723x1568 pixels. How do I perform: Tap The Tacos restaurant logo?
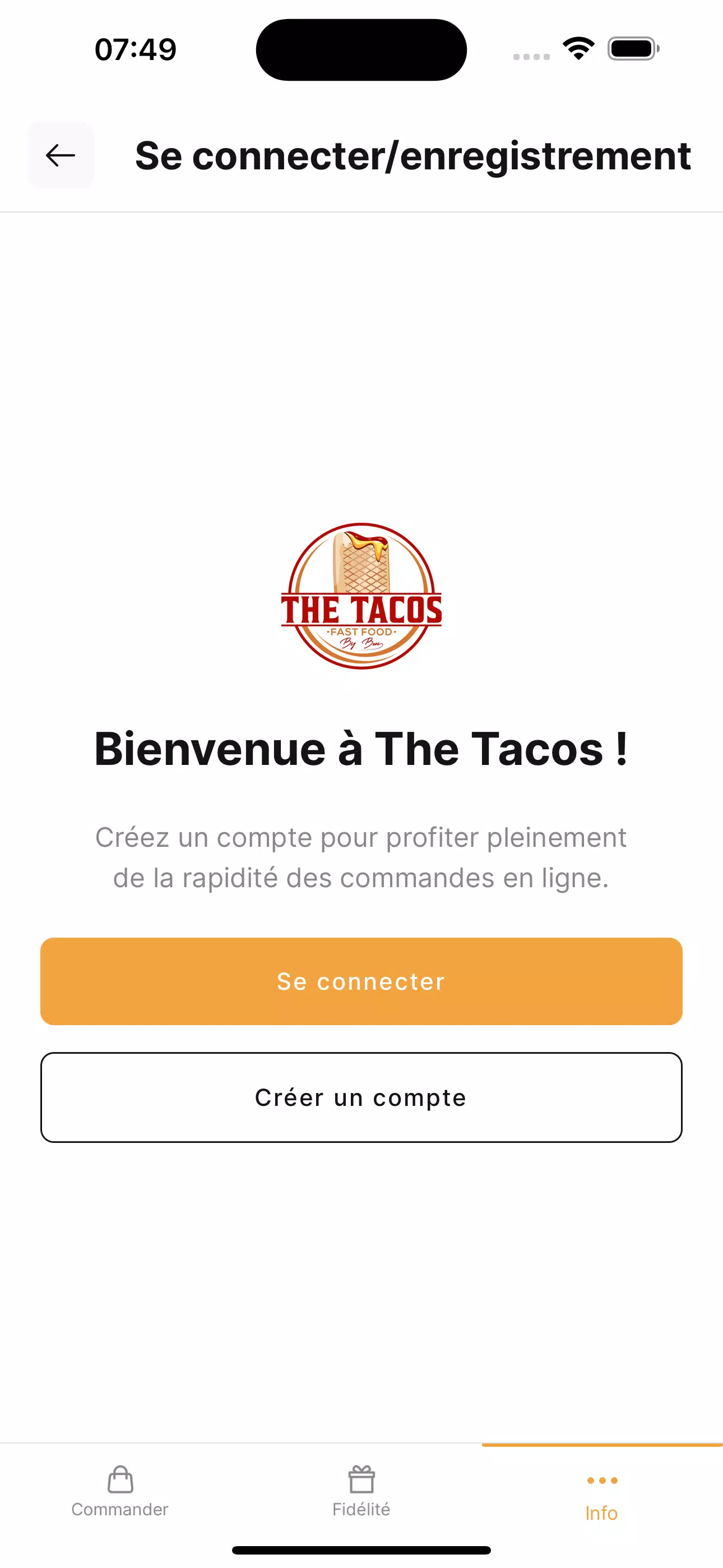(361, 597)
